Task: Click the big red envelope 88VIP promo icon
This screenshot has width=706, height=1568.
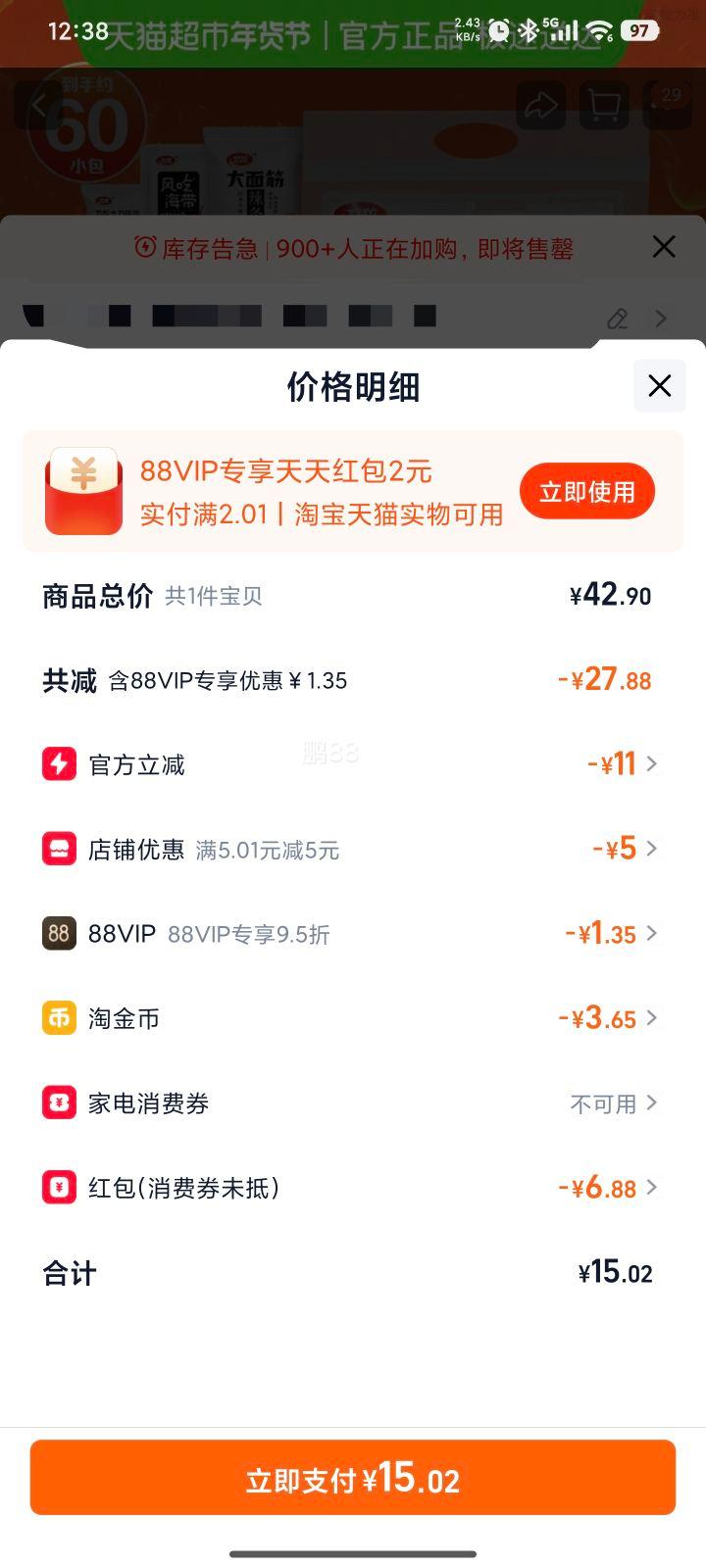Action: coord(83,490)
